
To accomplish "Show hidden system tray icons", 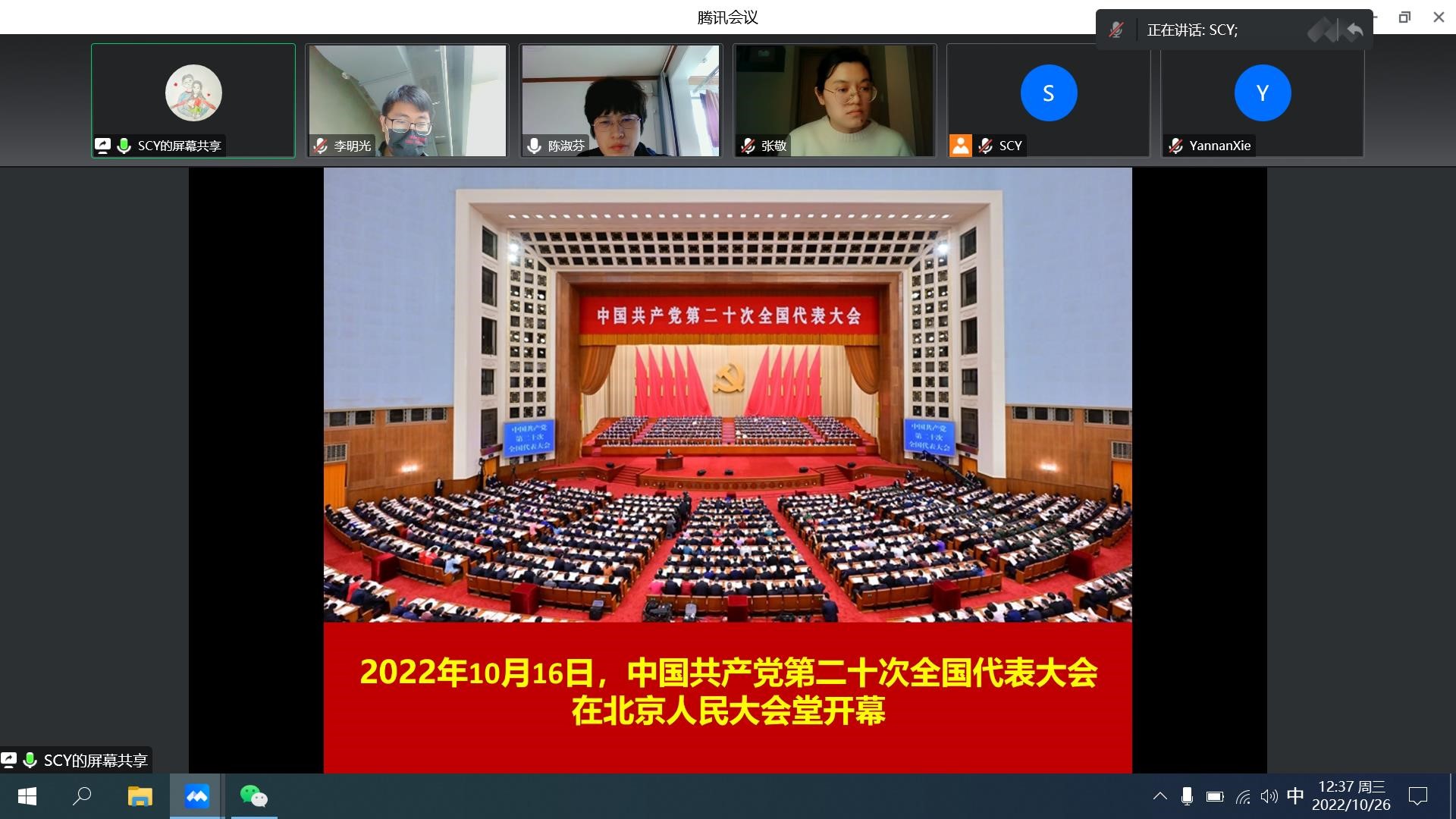I will click(x=1159, y=796).
